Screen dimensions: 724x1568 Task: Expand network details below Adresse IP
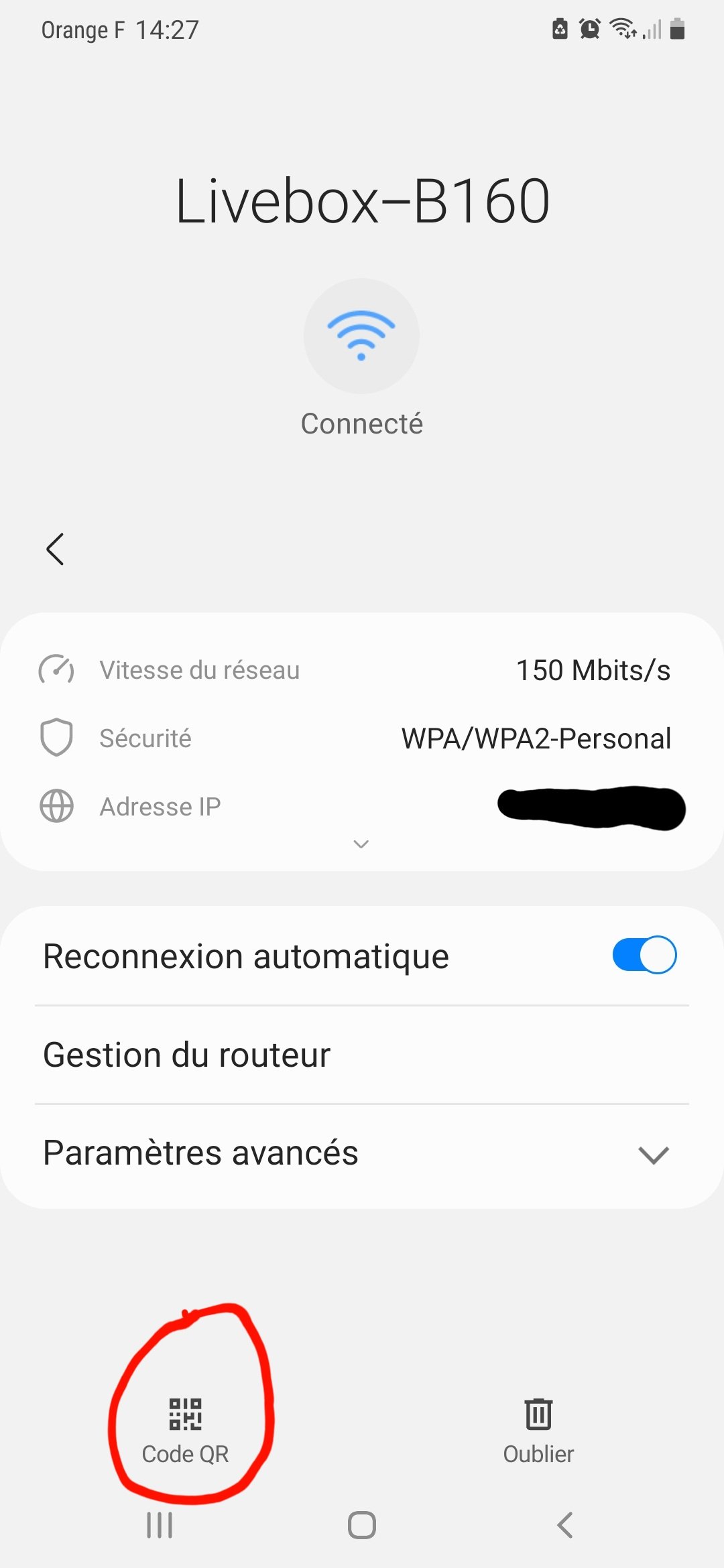(361, 844)
